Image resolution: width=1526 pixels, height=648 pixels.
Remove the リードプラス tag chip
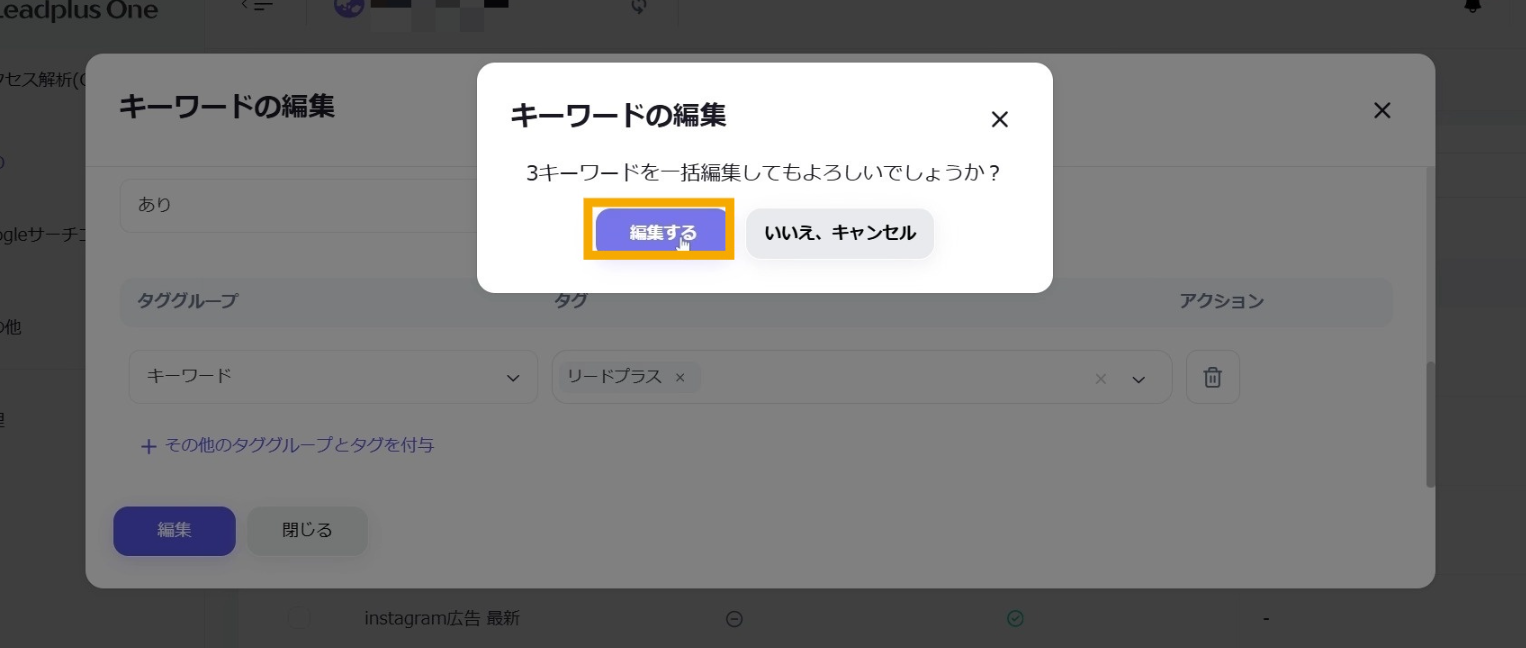[x=680, y=377]
